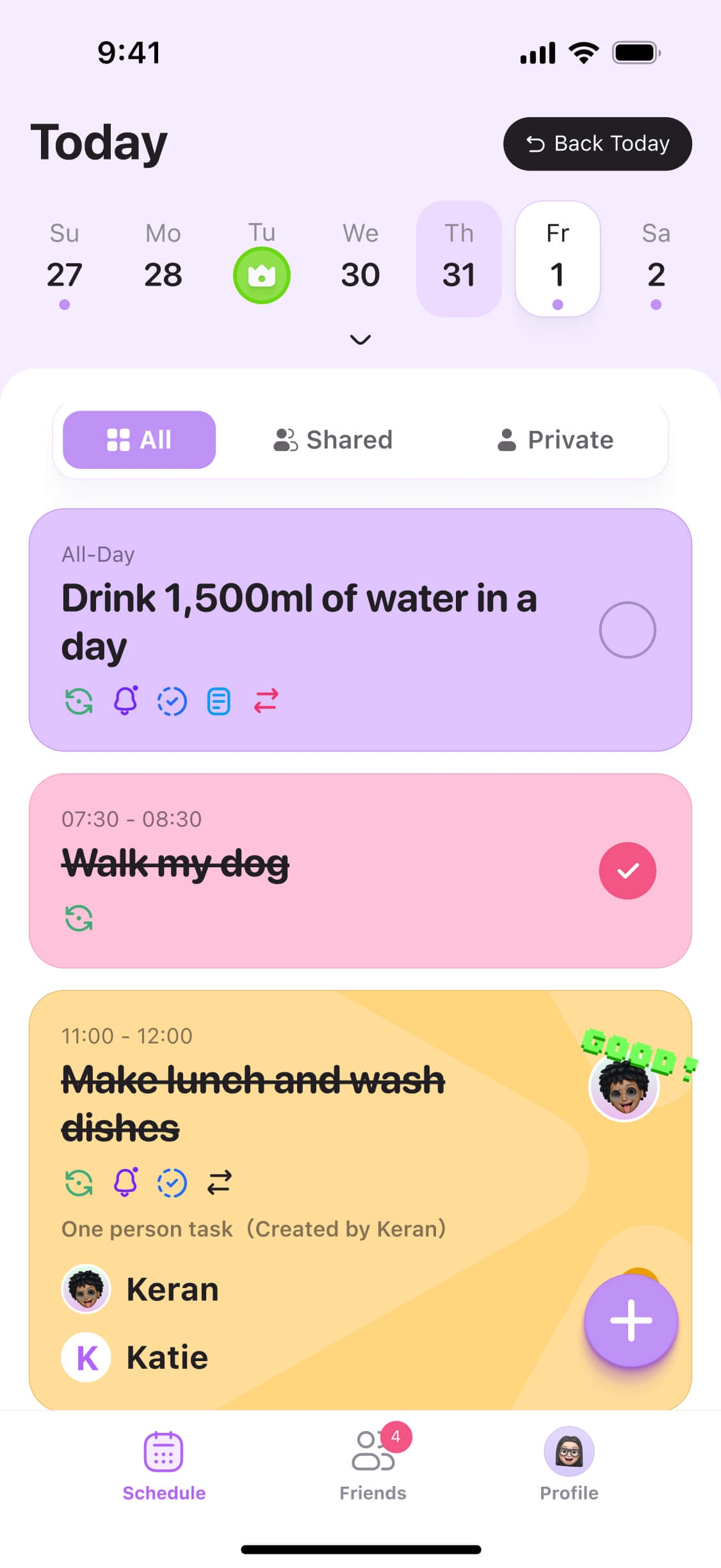
Task: Click the camera badge on Tuesday
Action: click(261, 274)
